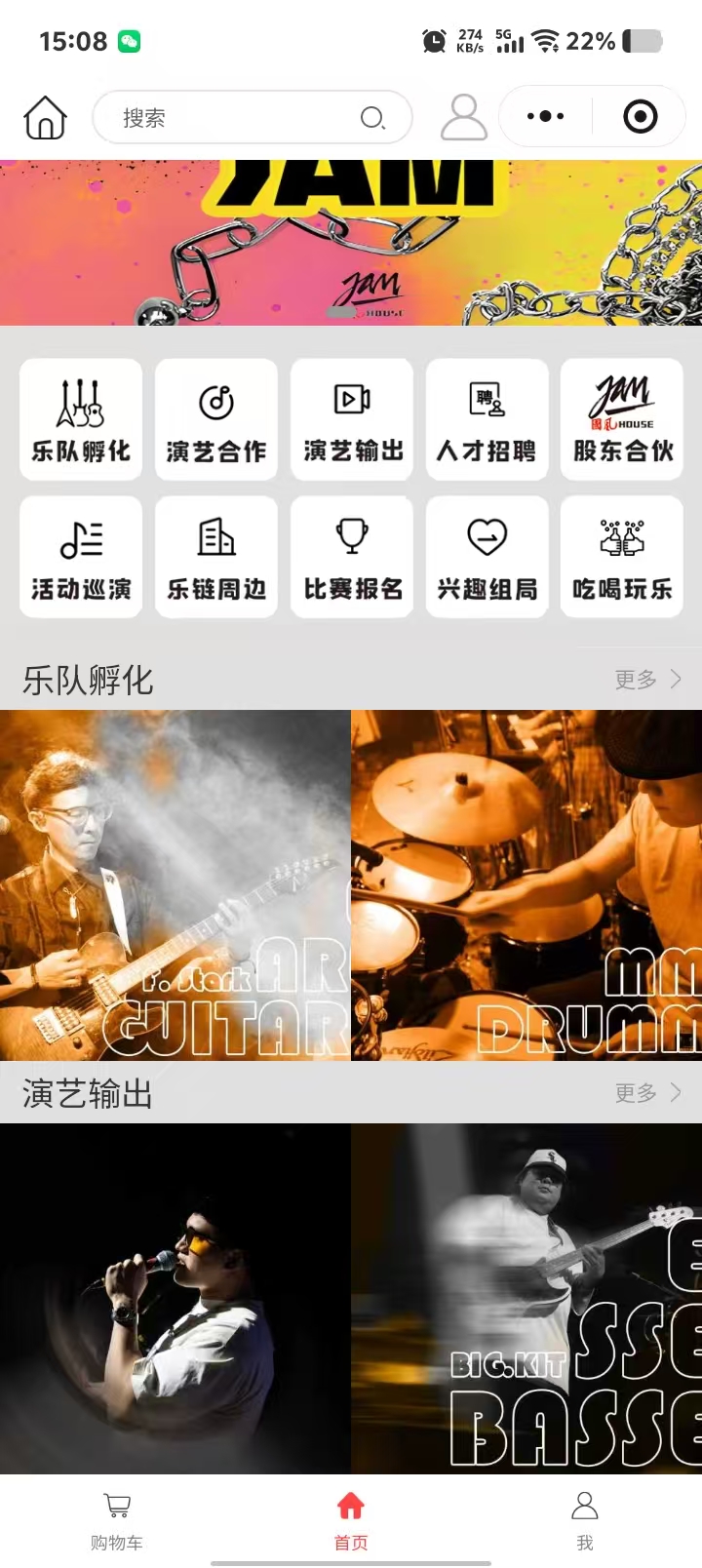Open the 搜索 search field

252,118
